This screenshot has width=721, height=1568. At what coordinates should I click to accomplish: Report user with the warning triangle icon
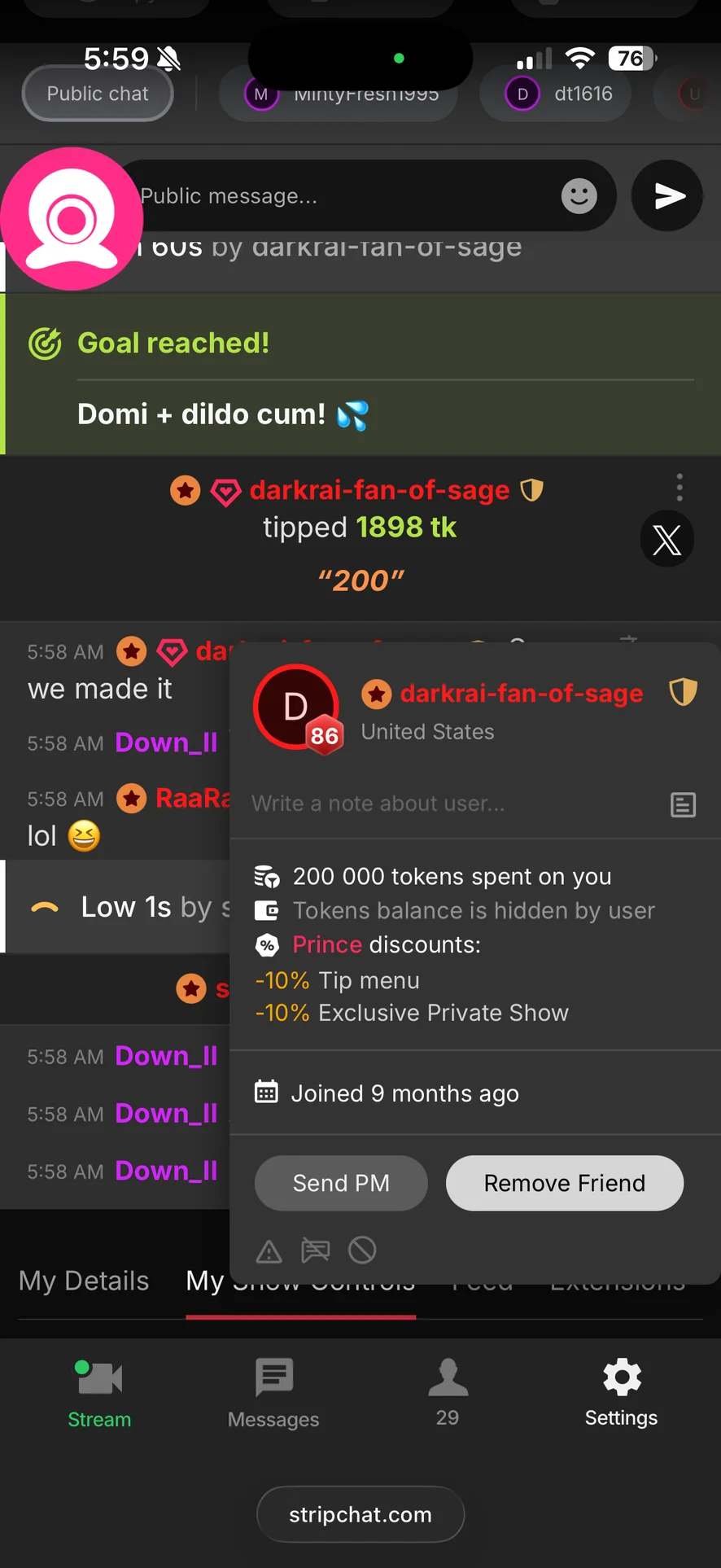tap(269, 1250)
